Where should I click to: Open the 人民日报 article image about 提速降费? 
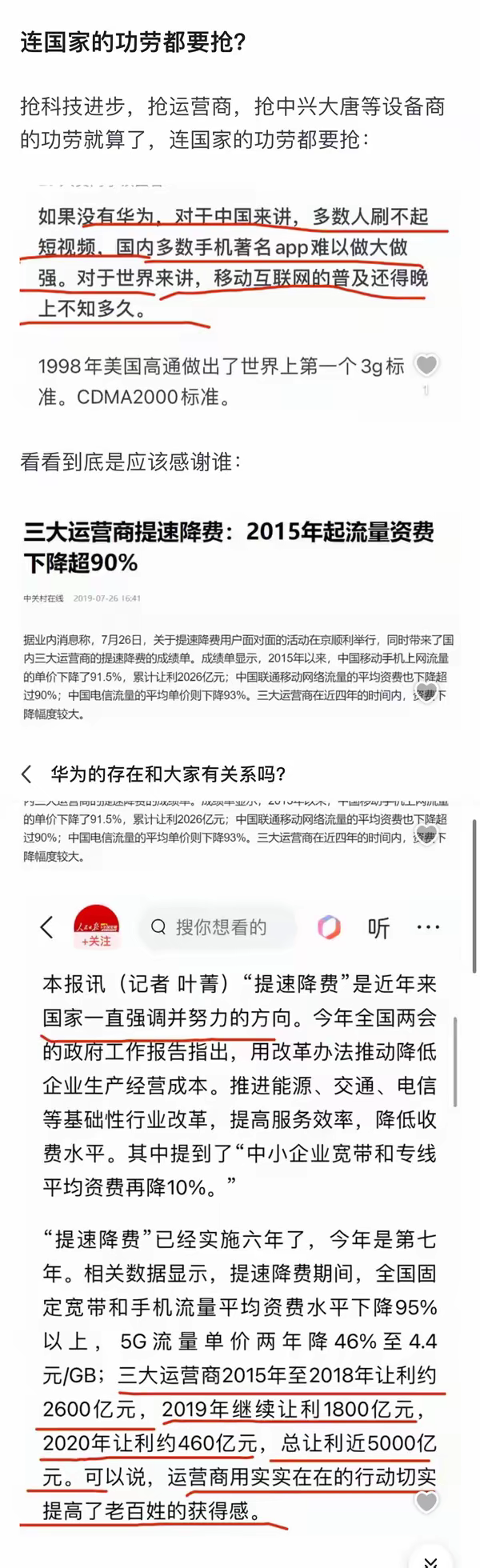point(239,1200)
